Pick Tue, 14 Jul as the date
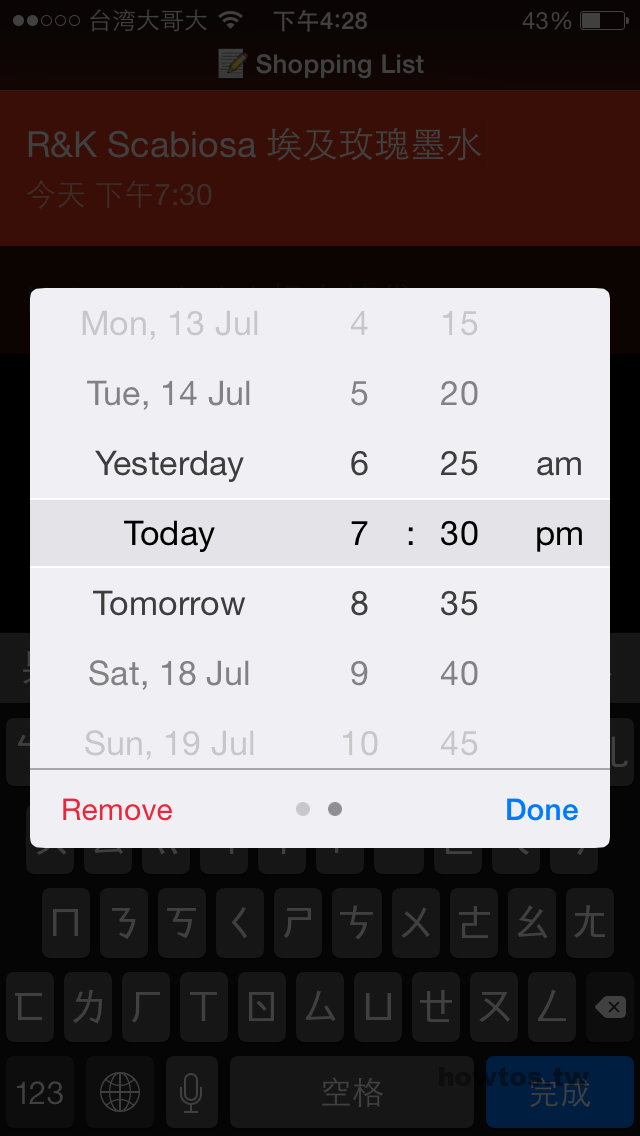 click(169, 393)
